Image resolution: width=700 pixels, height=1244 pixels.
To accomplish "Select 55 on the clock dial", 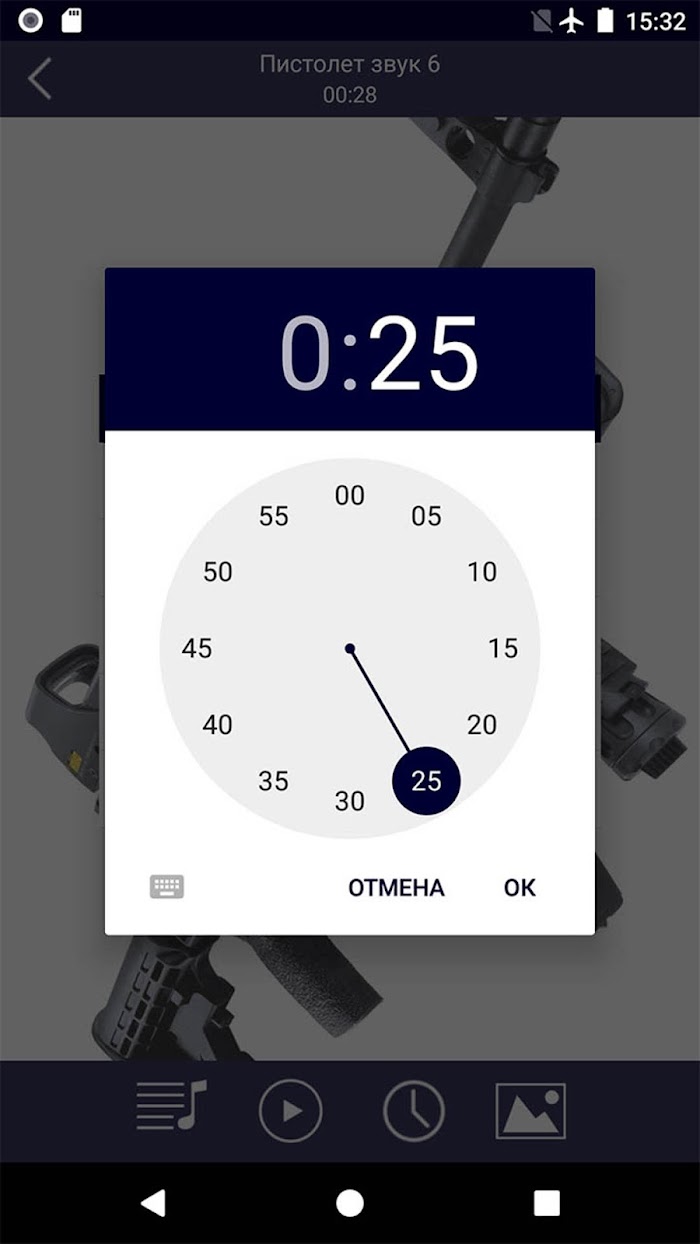I will point(273,516).
